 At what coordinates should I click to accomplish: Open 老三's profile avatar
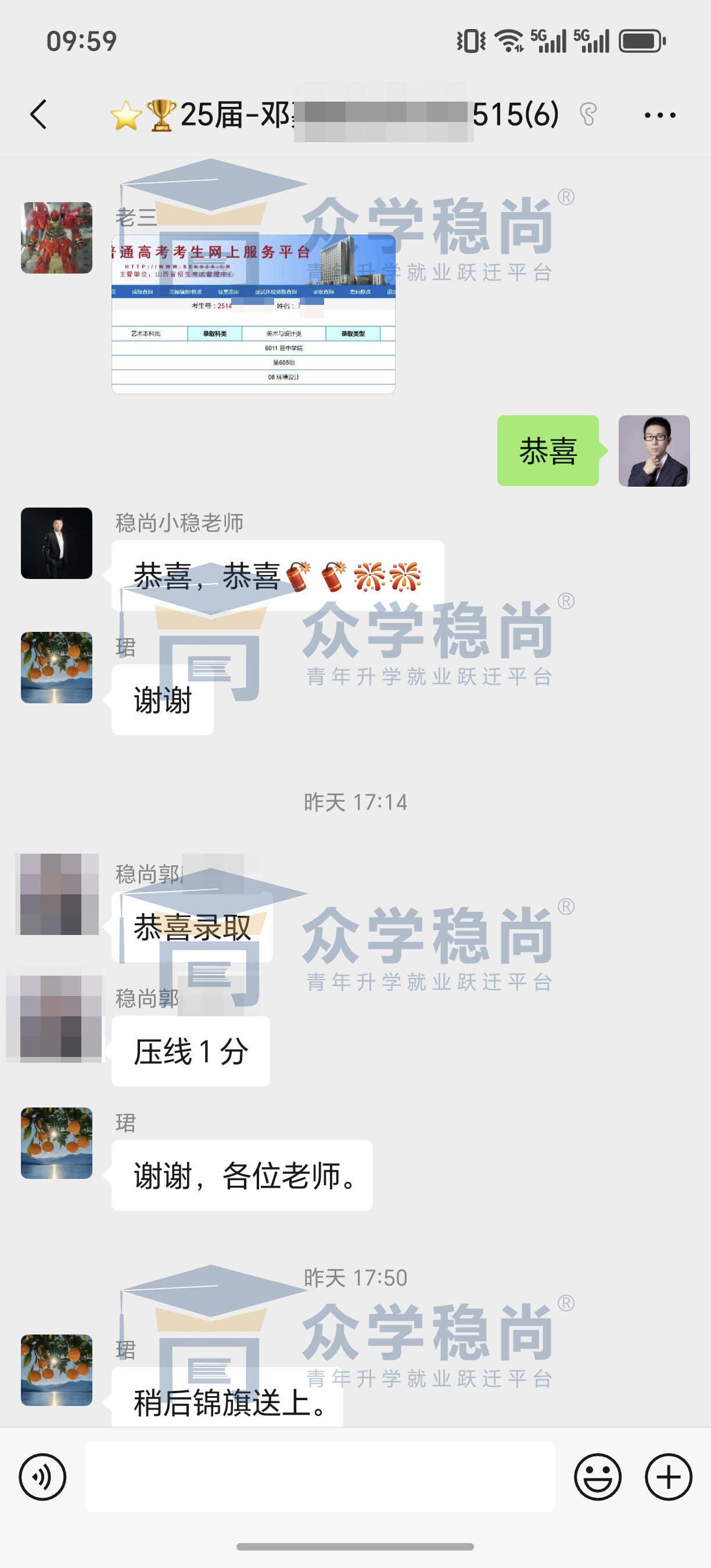click(56, 238)
